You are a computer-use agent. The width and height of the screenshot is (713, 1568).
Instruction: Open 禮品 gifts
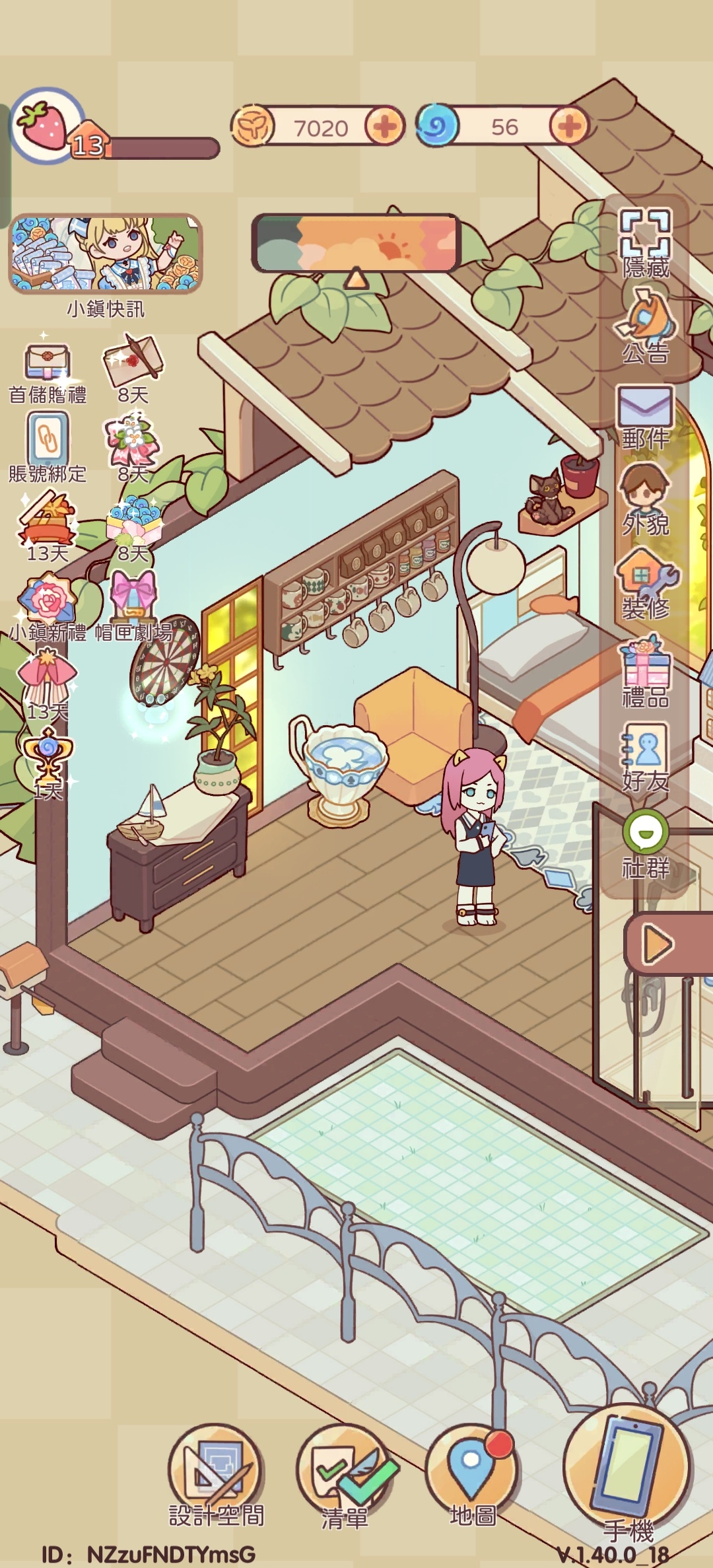645,670
